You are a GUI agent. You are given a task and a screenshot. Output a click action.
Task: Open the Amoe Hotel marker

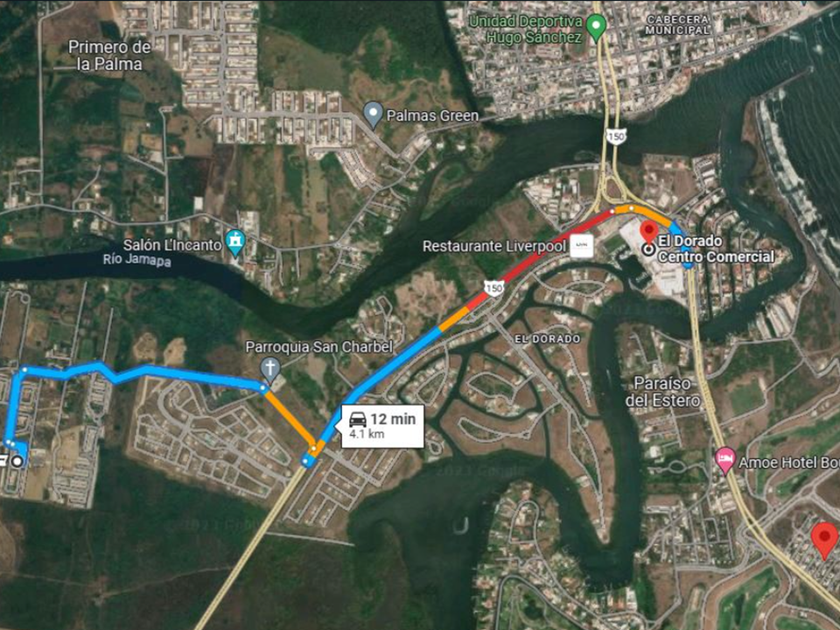pyautogui.click(x=725, y=461)
